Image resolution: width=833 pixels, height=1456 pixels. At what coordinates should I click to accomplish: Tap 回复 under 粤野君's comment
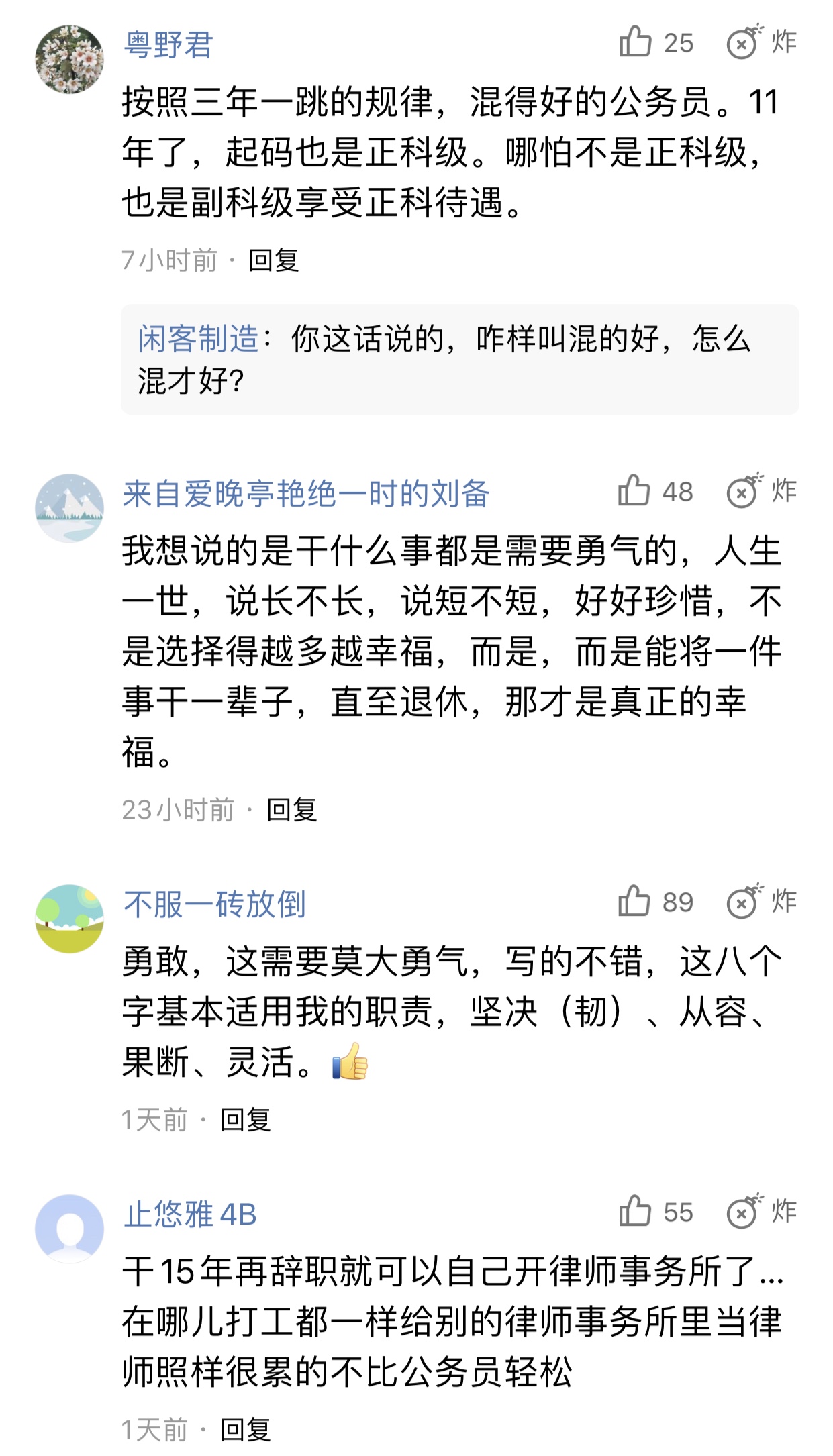point(275,262)
